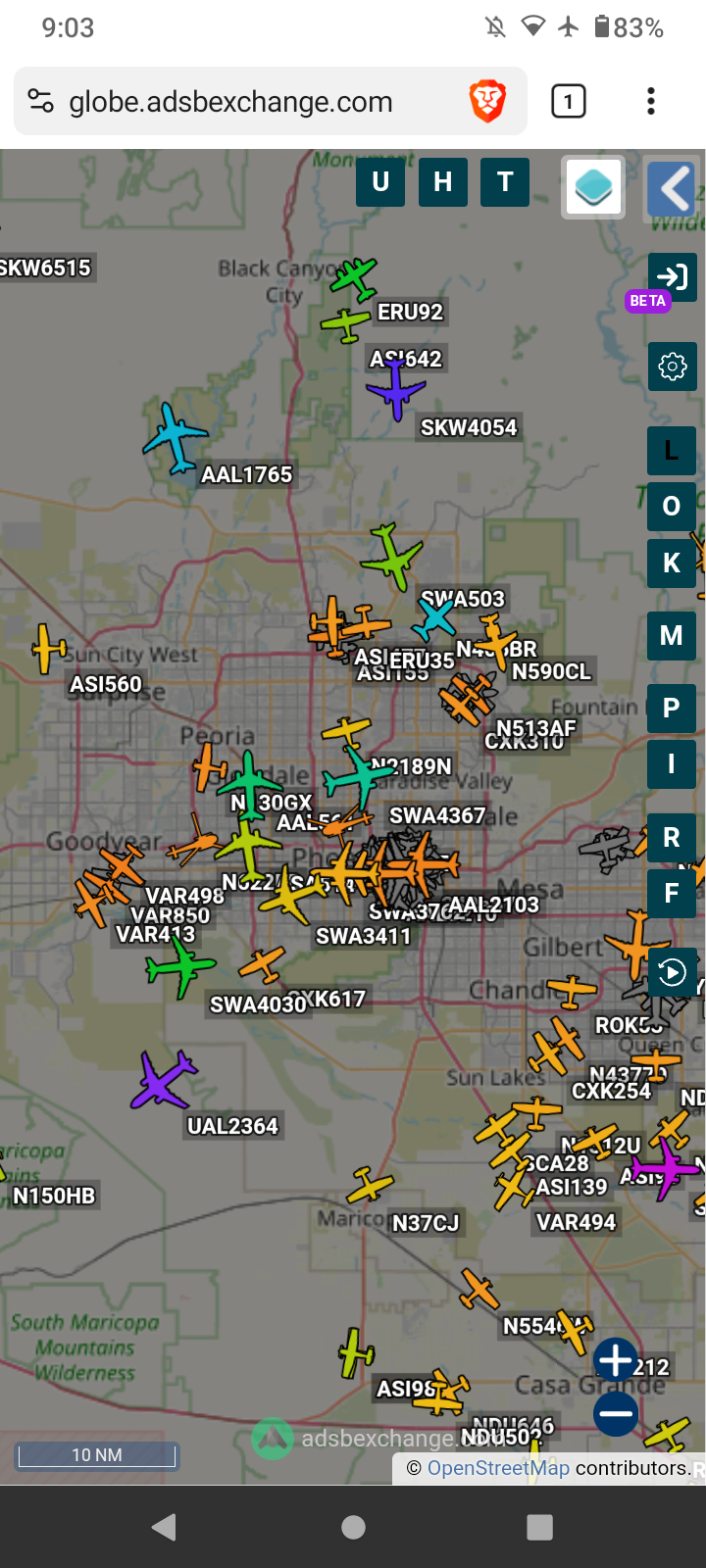
Task: Tap the U button on the map
Action: point(380,182)
